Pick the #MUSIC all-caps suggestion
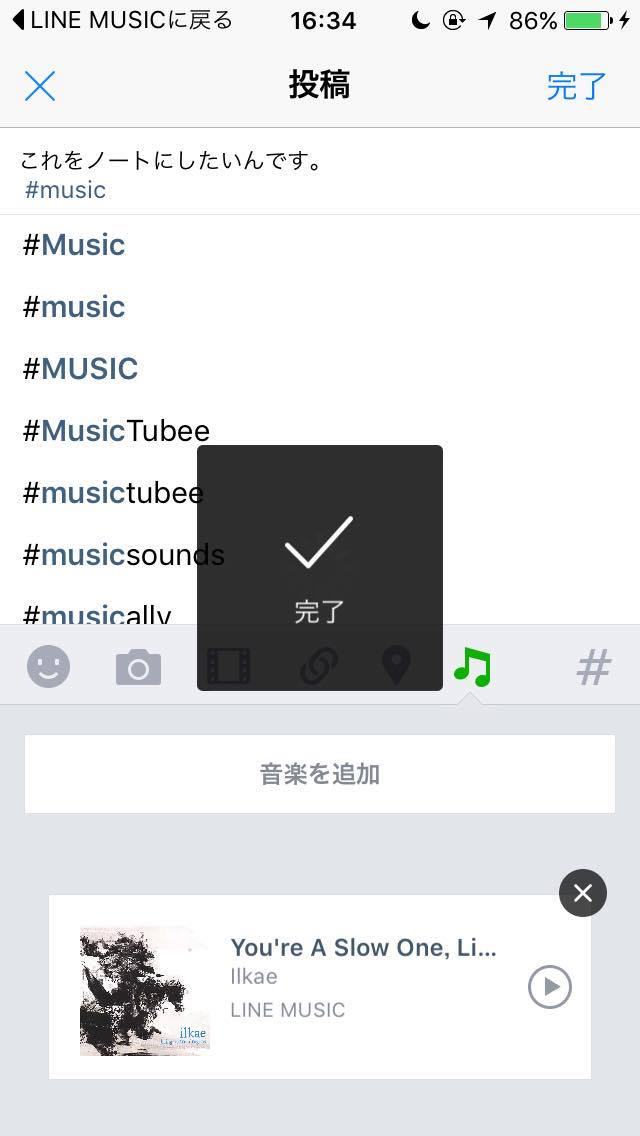This screenshot has width=640, height=1136. pos(81,369)
